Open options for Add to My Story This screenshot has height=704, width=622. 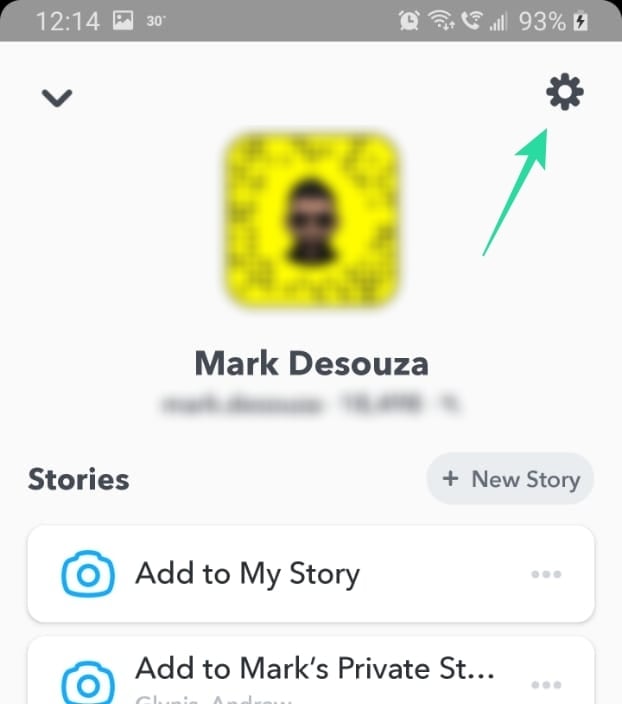pyautogui.click(x=547, y=575)
